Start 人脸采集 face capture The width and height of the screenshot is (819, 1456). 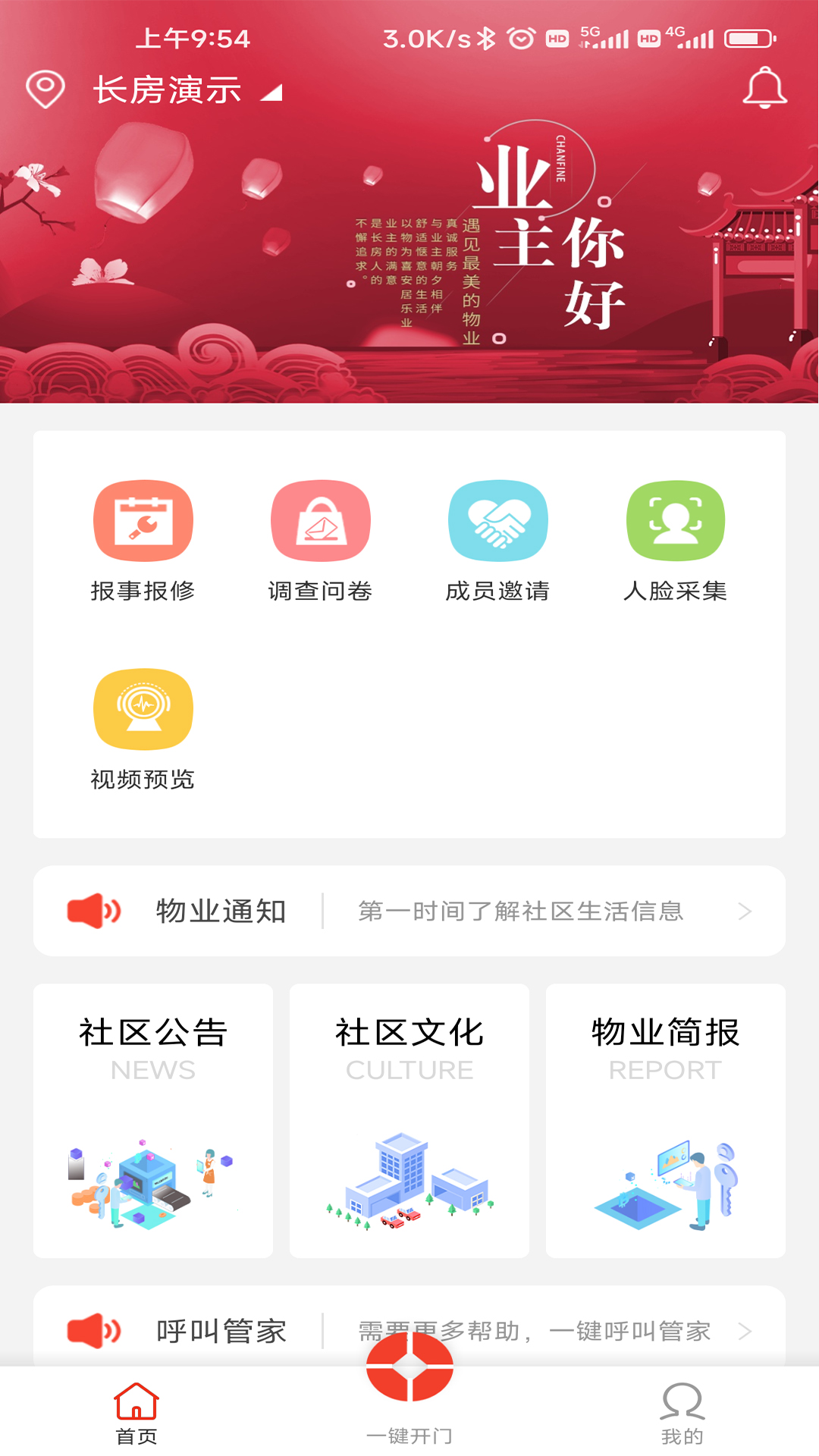[675, 540]
